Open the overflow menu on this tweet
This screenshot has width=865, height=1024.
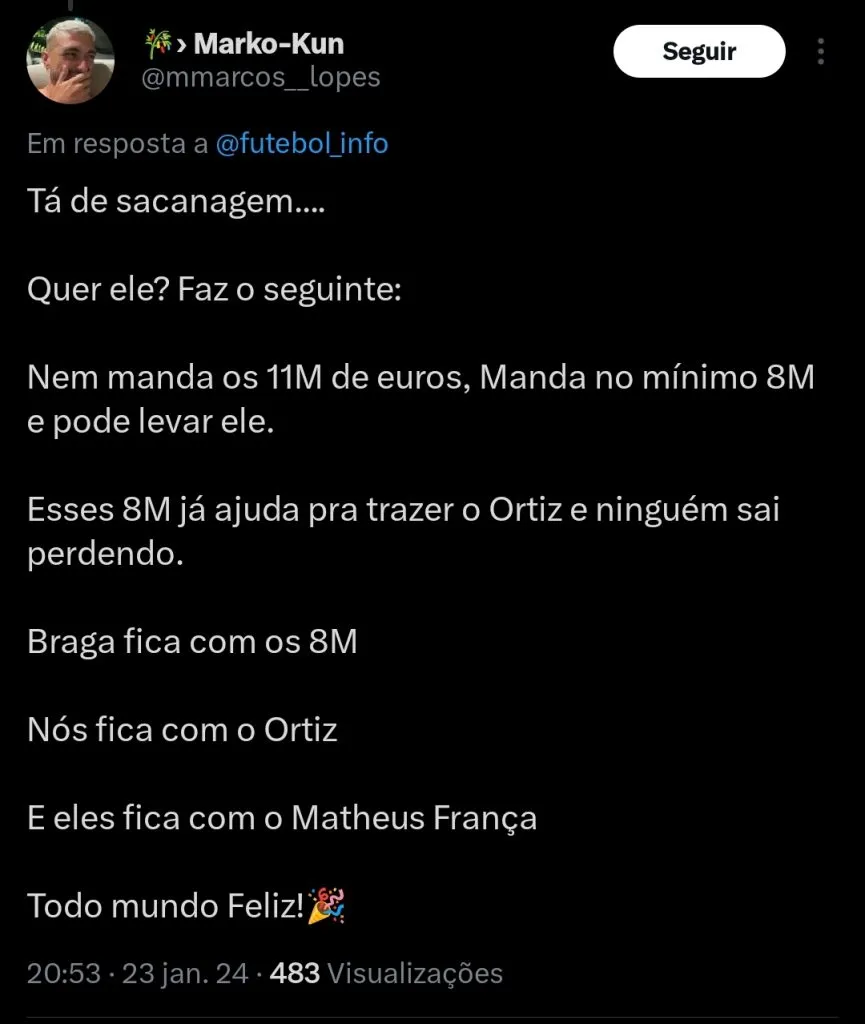[821, 52]
